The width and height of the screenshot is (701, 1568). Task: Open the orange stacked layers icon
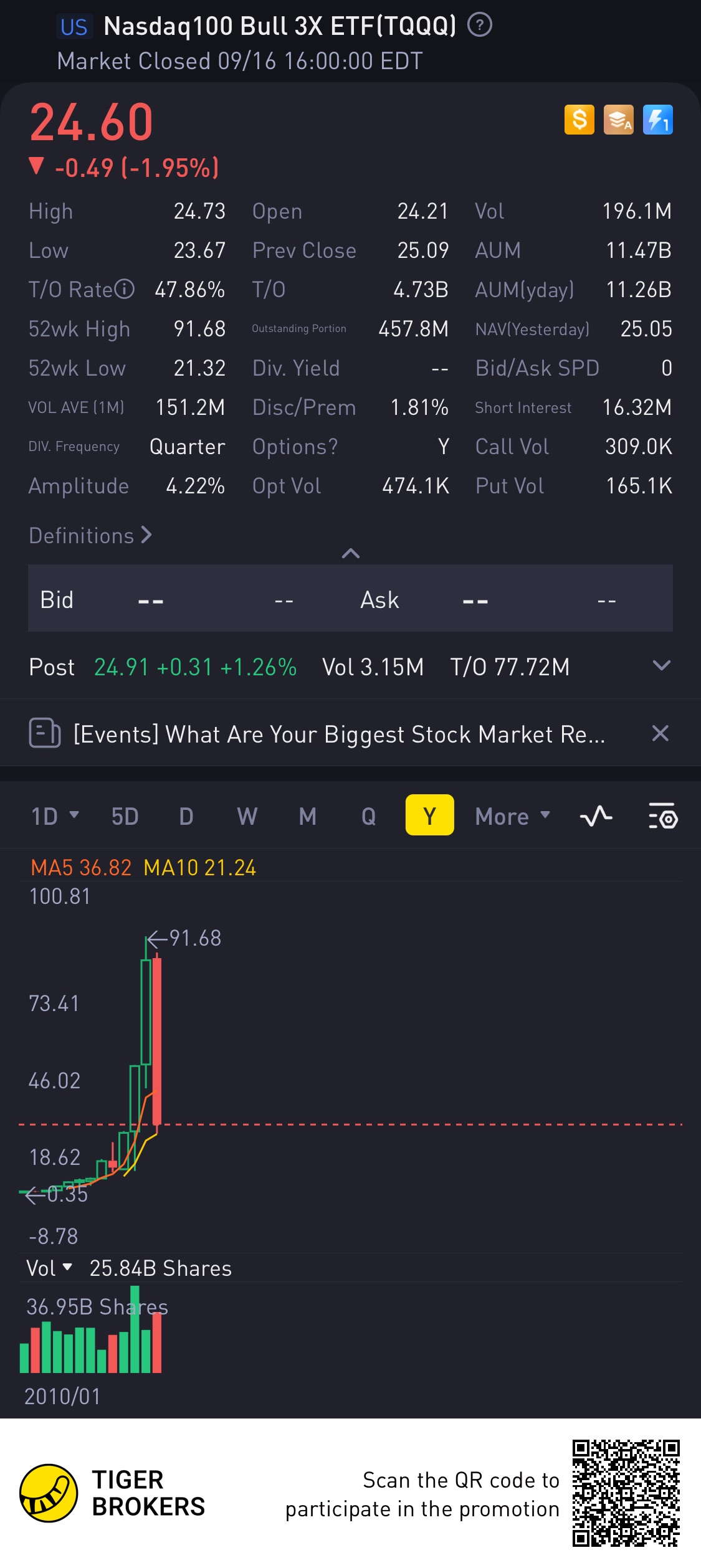click(x=618, y=119)
